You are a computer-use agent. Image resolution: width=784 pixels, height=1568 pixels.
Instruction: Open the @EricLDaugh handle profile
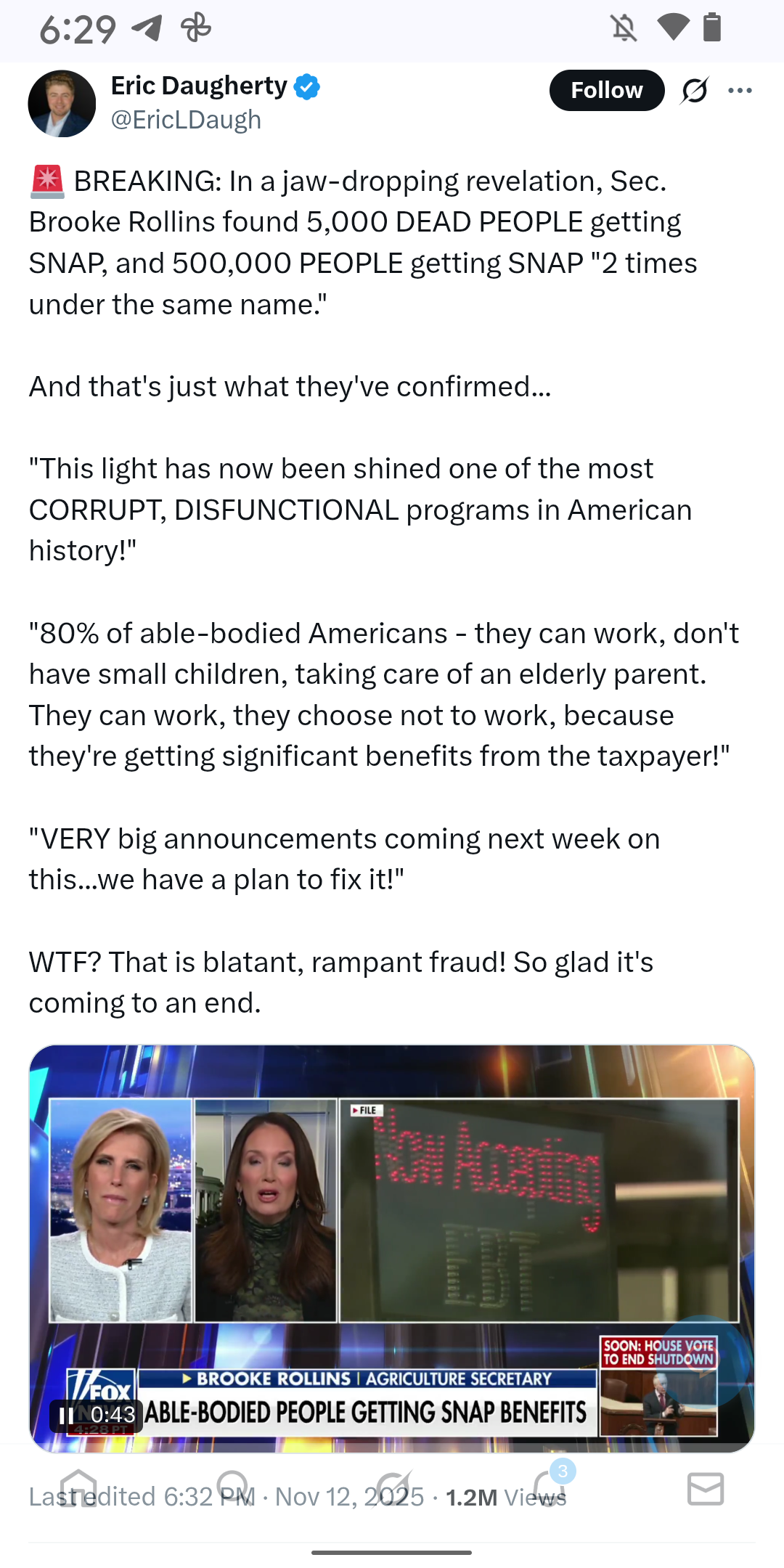[186, 120]
